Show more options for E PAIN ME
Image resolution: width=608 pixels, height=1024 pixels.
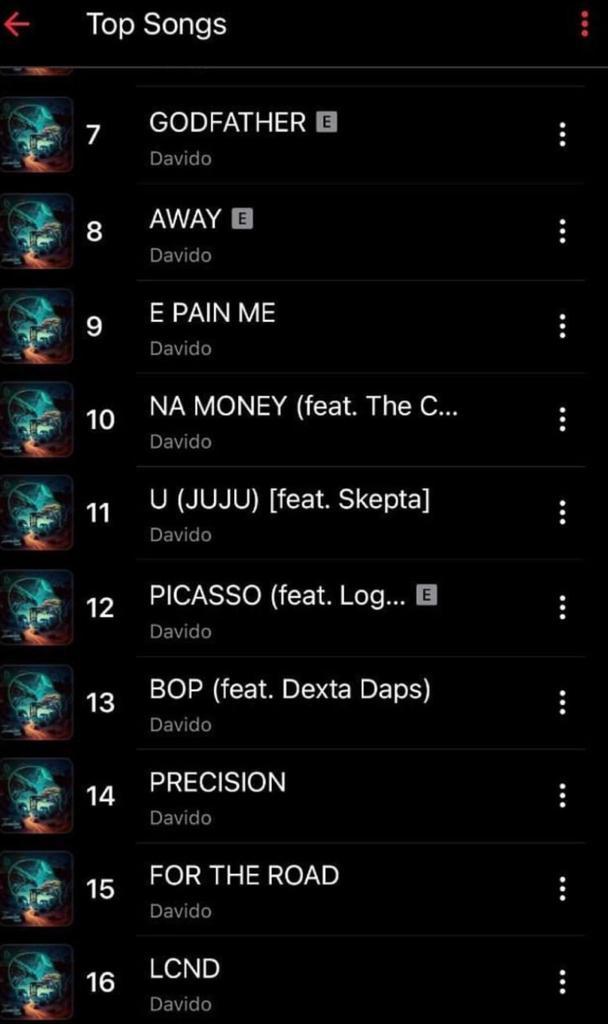point(562,325)
